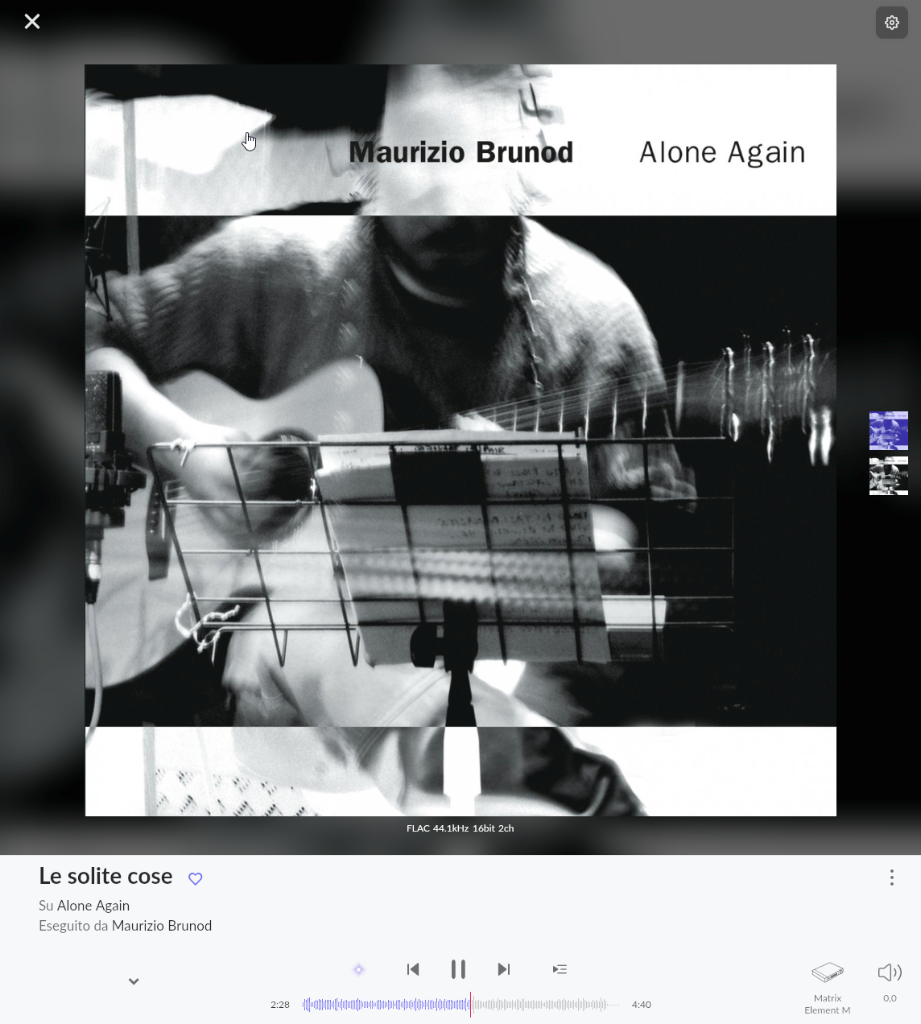
Task: Open the volume control
Action: click(x=889, y=973)
